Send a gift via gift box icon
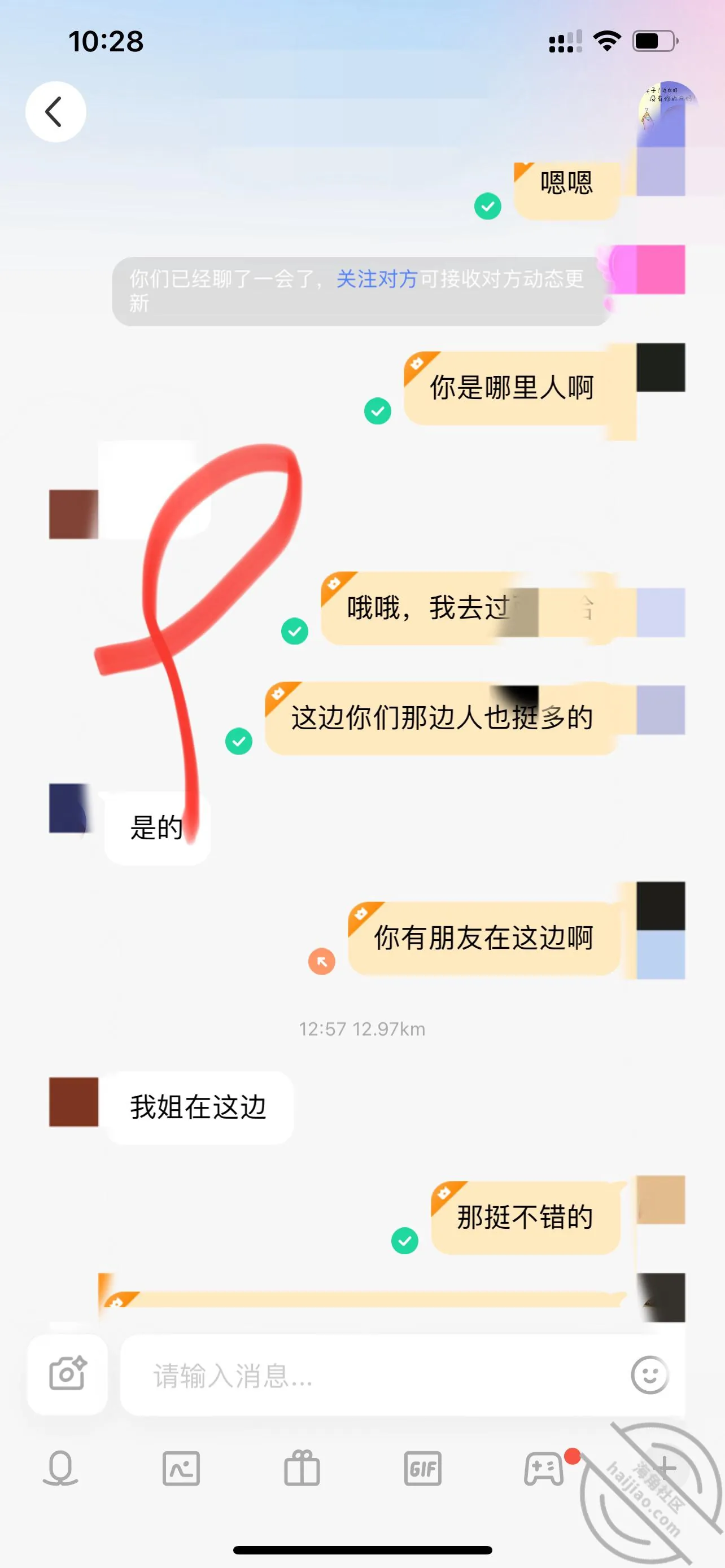725x1568 pixels. pyautogui.click(x=302, y=1468)
